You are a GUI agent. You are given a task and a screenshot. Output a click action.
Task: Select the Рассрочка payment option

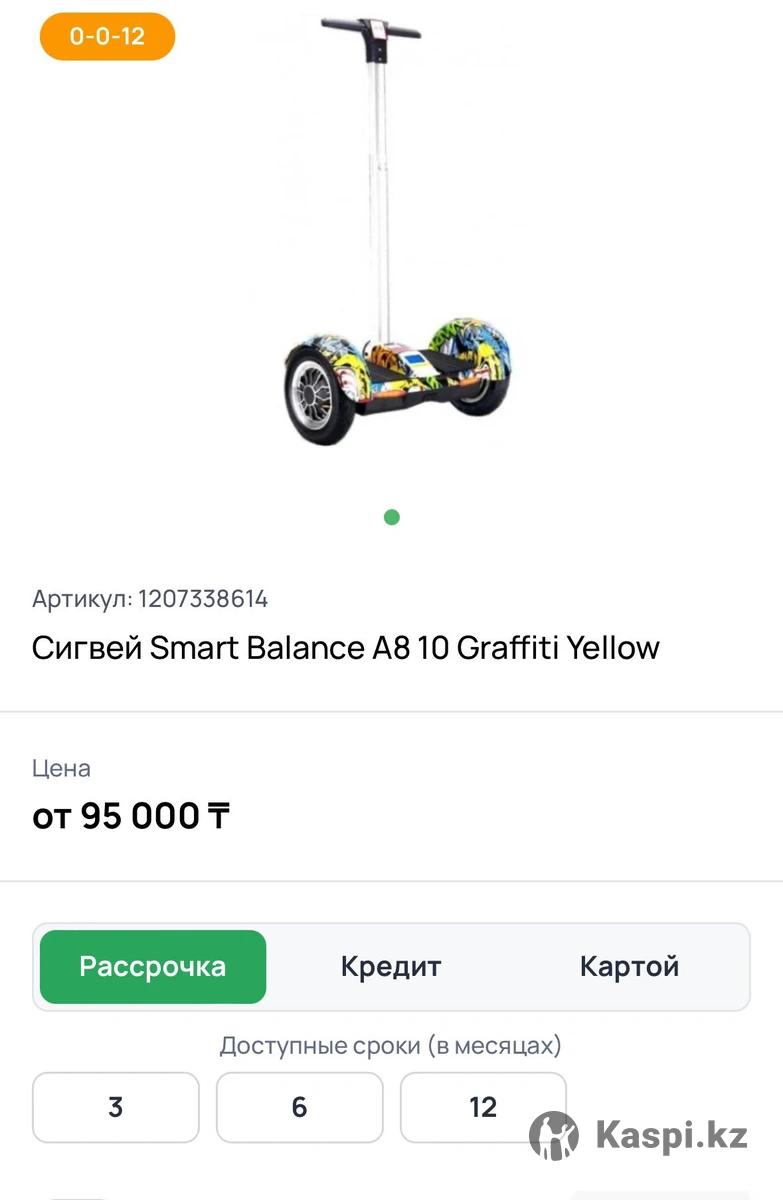pos(153,967)
